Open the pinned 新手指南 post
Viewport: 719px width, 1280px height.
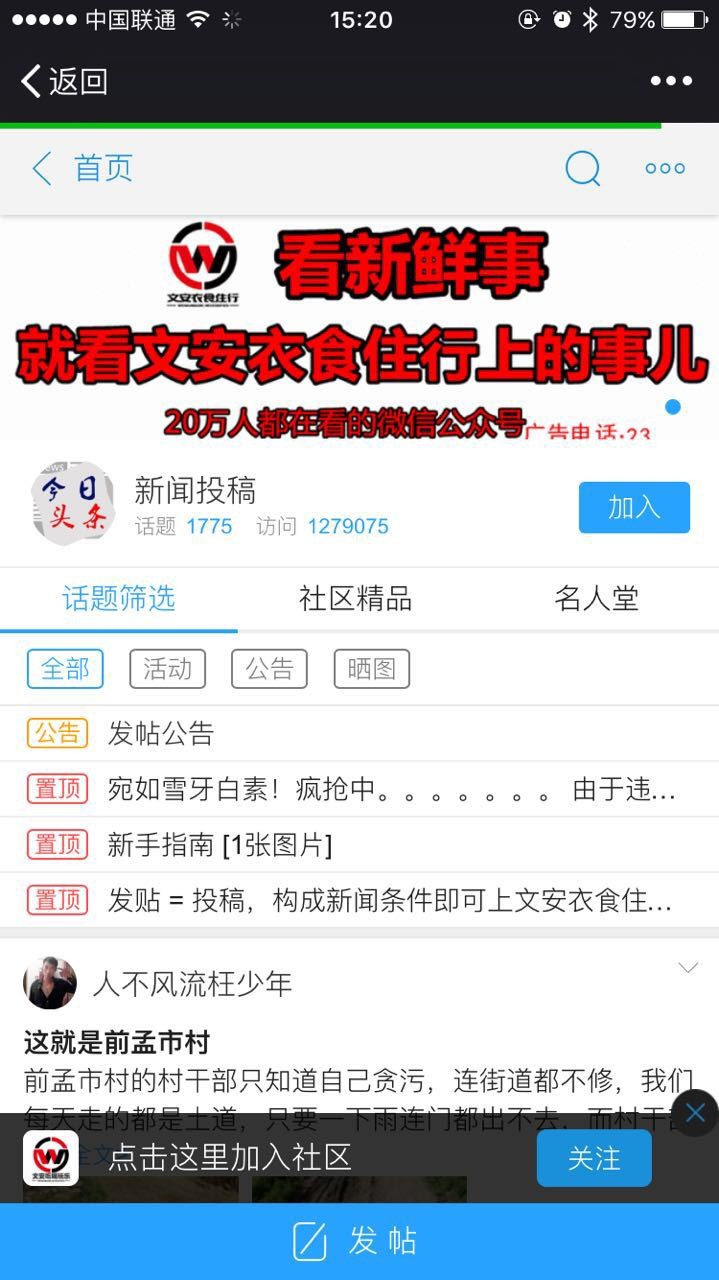[x=220, y=845]
